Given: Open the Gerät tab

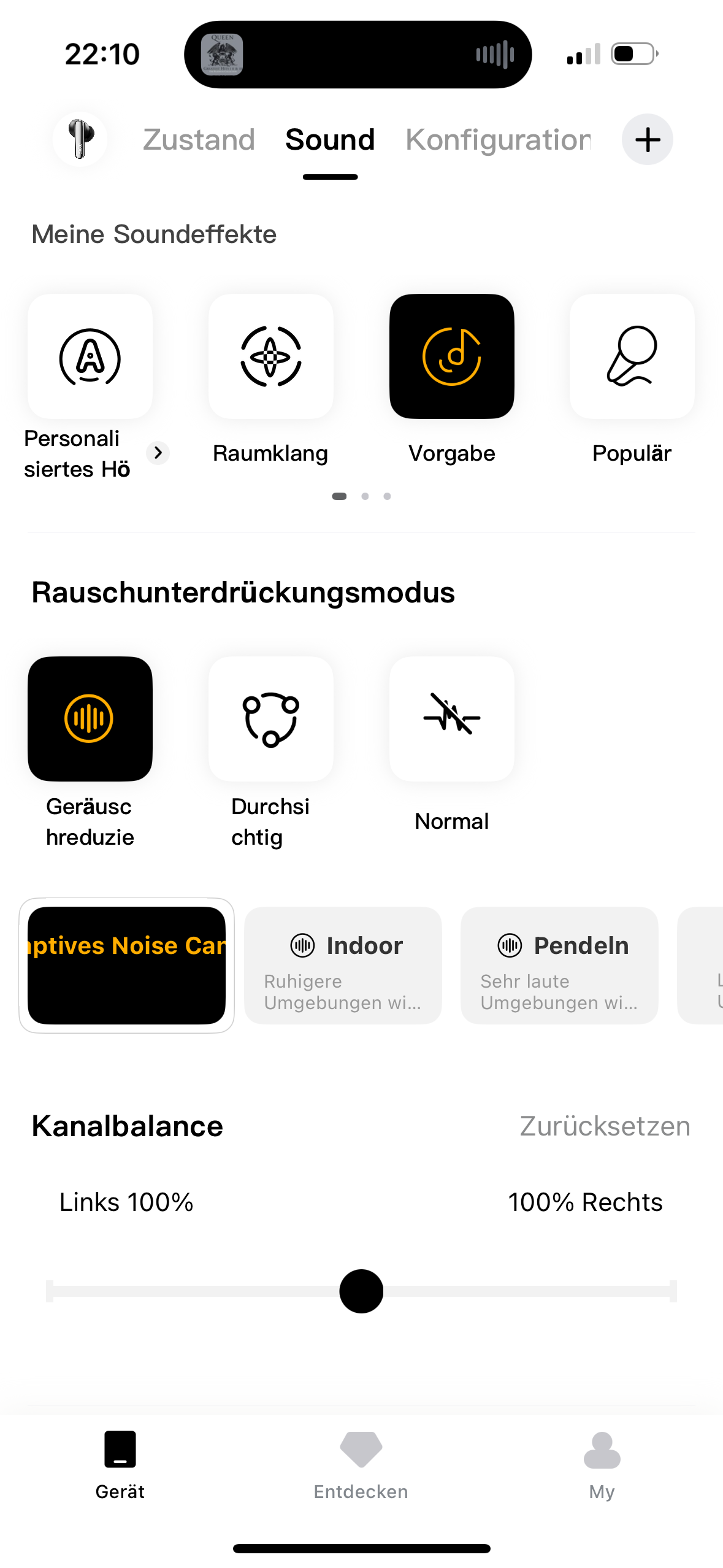Looking at the screenshot, I should coord(120,1465).
